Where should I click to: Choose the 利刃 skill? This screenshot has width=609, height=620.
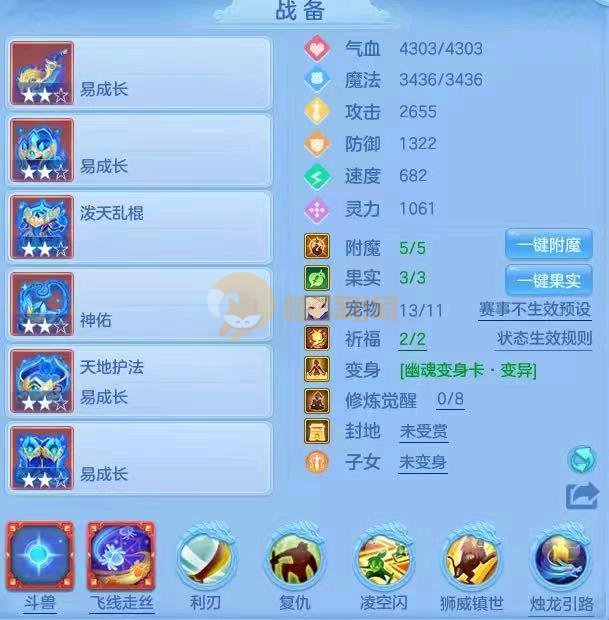[x=205, y=560]
